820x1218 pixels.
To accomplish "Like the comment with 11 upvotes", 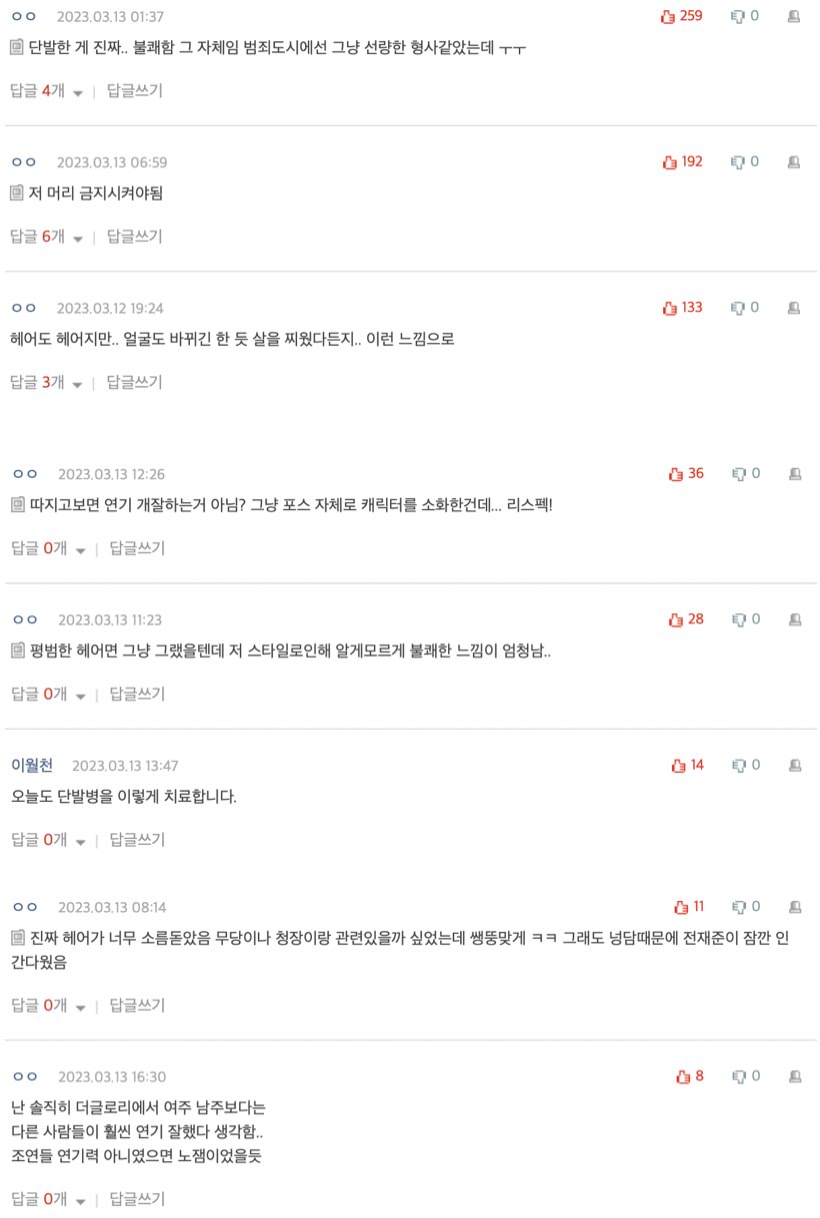I will [689, 908].
